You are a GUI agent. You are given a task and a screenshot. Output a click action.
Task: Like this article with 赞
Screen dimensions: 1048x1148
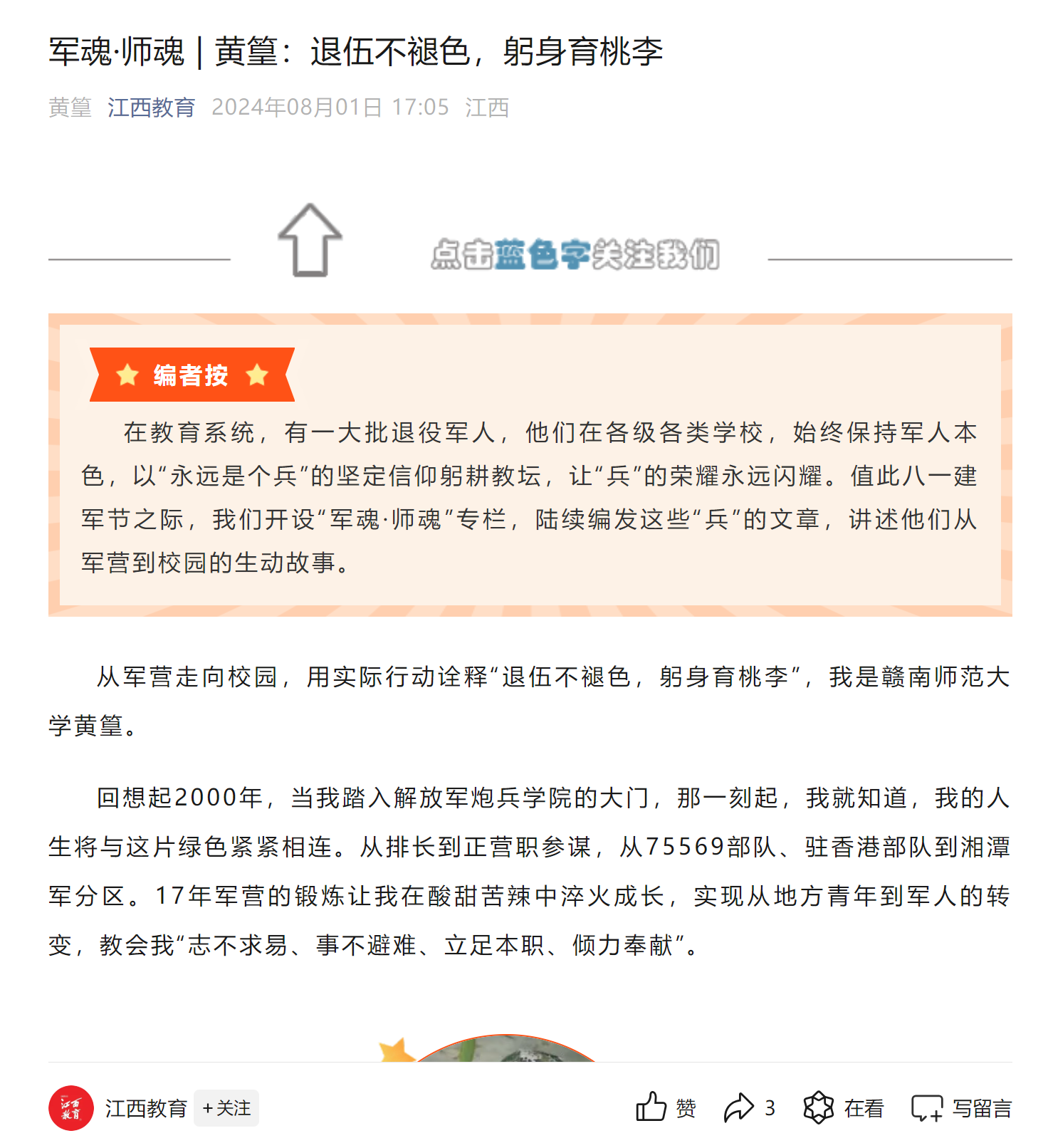tap(665, 1107)
